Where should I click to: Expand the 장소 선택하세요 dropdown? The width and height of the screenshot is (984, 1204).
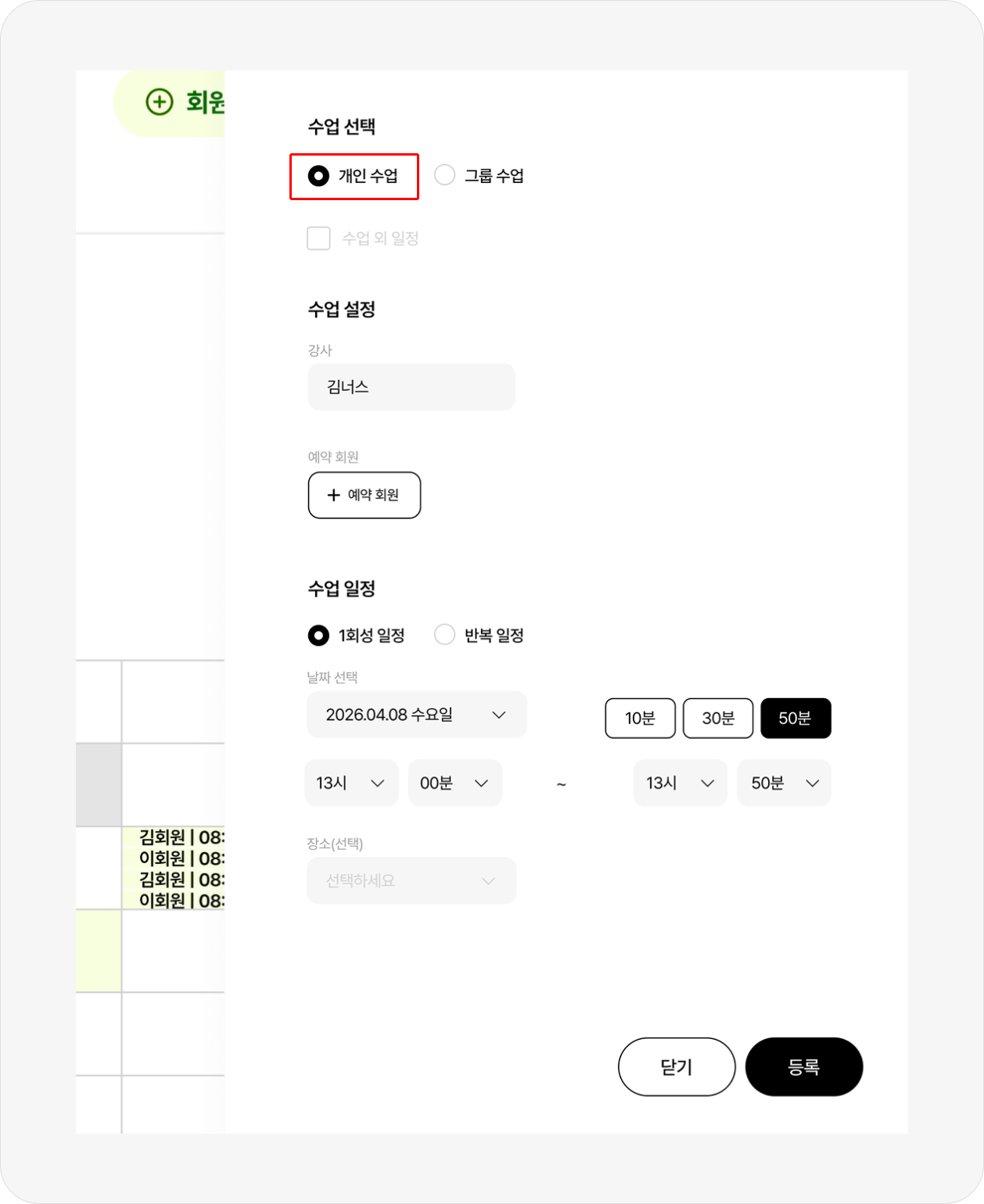411,881
